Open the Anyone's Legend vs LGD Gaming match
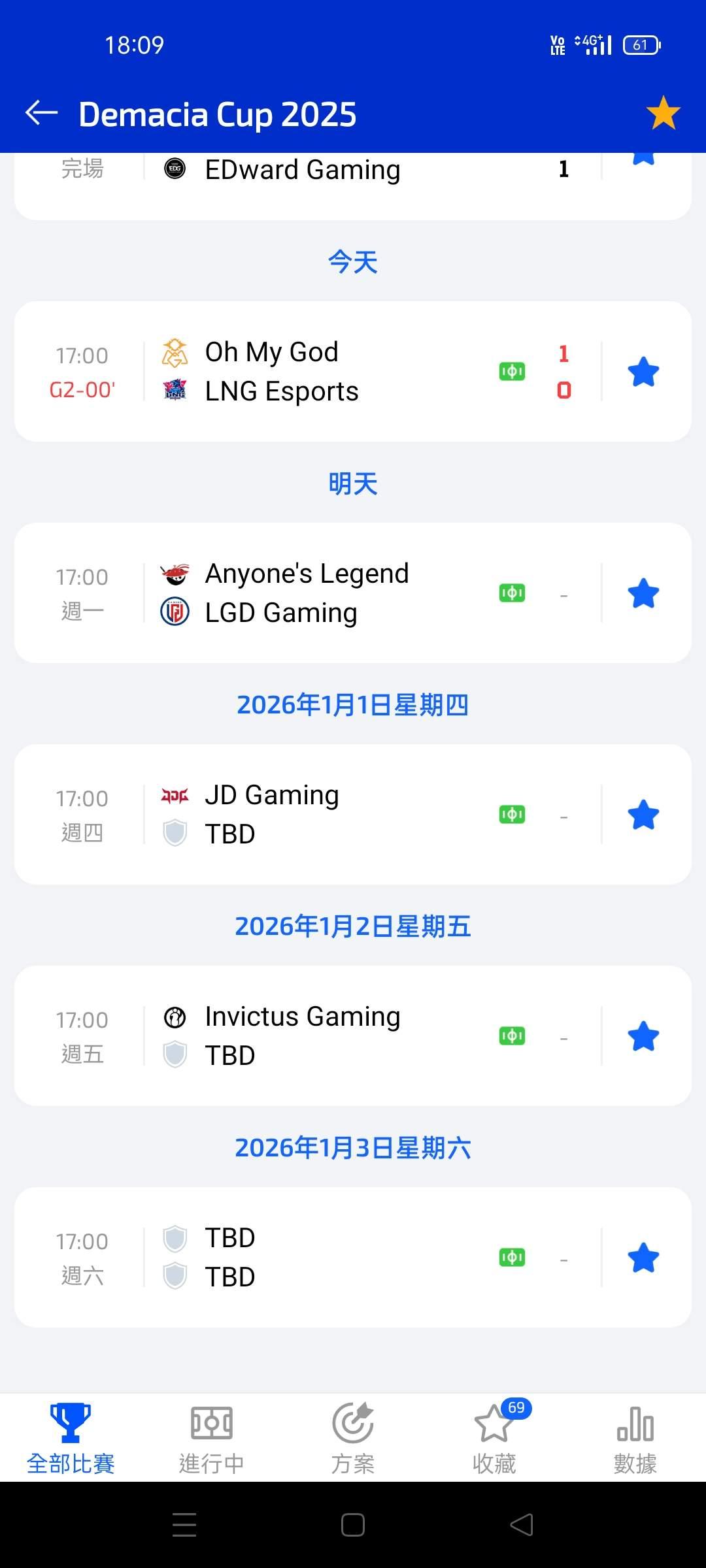 (314, 593)
